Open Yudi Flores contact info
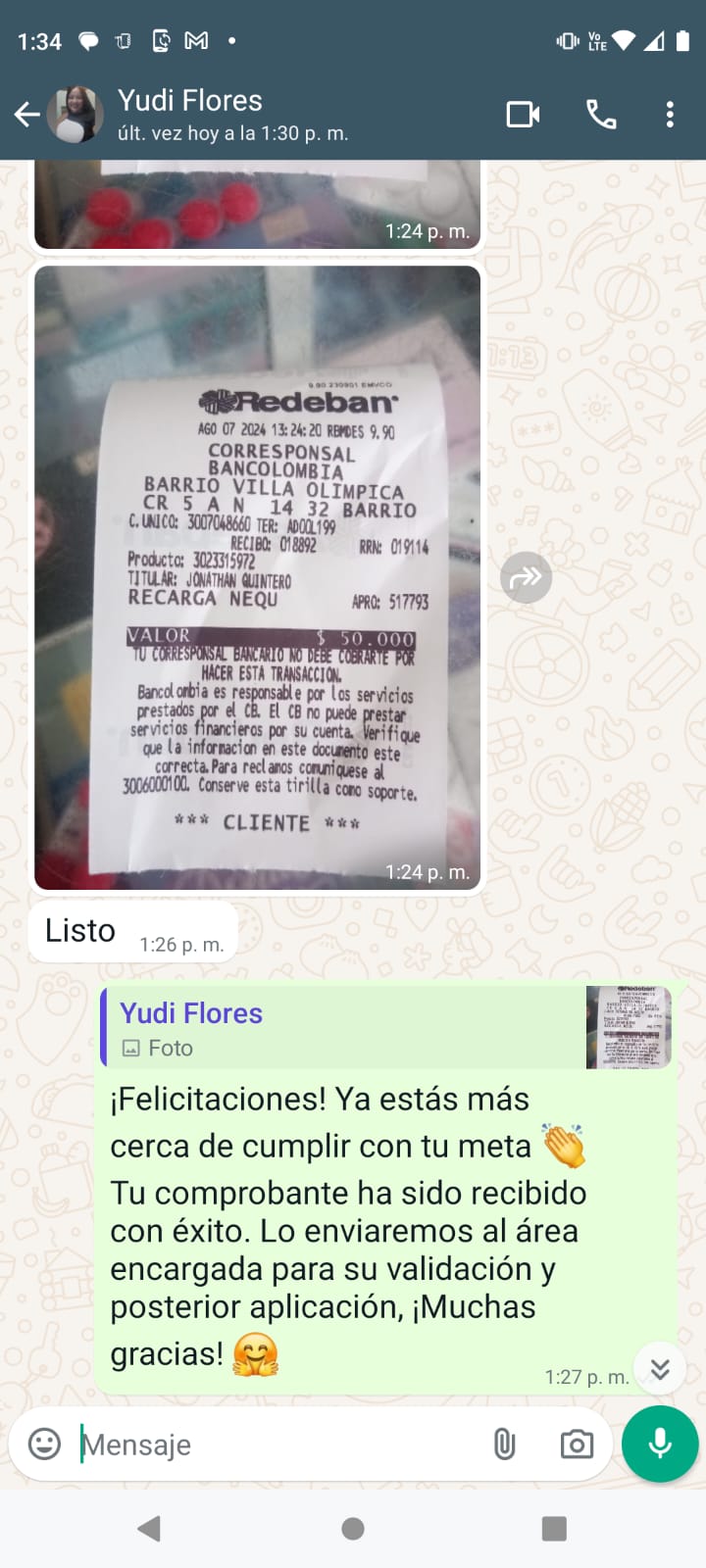The height and width of the screenshot is (1568, 706). click(231, 115)
